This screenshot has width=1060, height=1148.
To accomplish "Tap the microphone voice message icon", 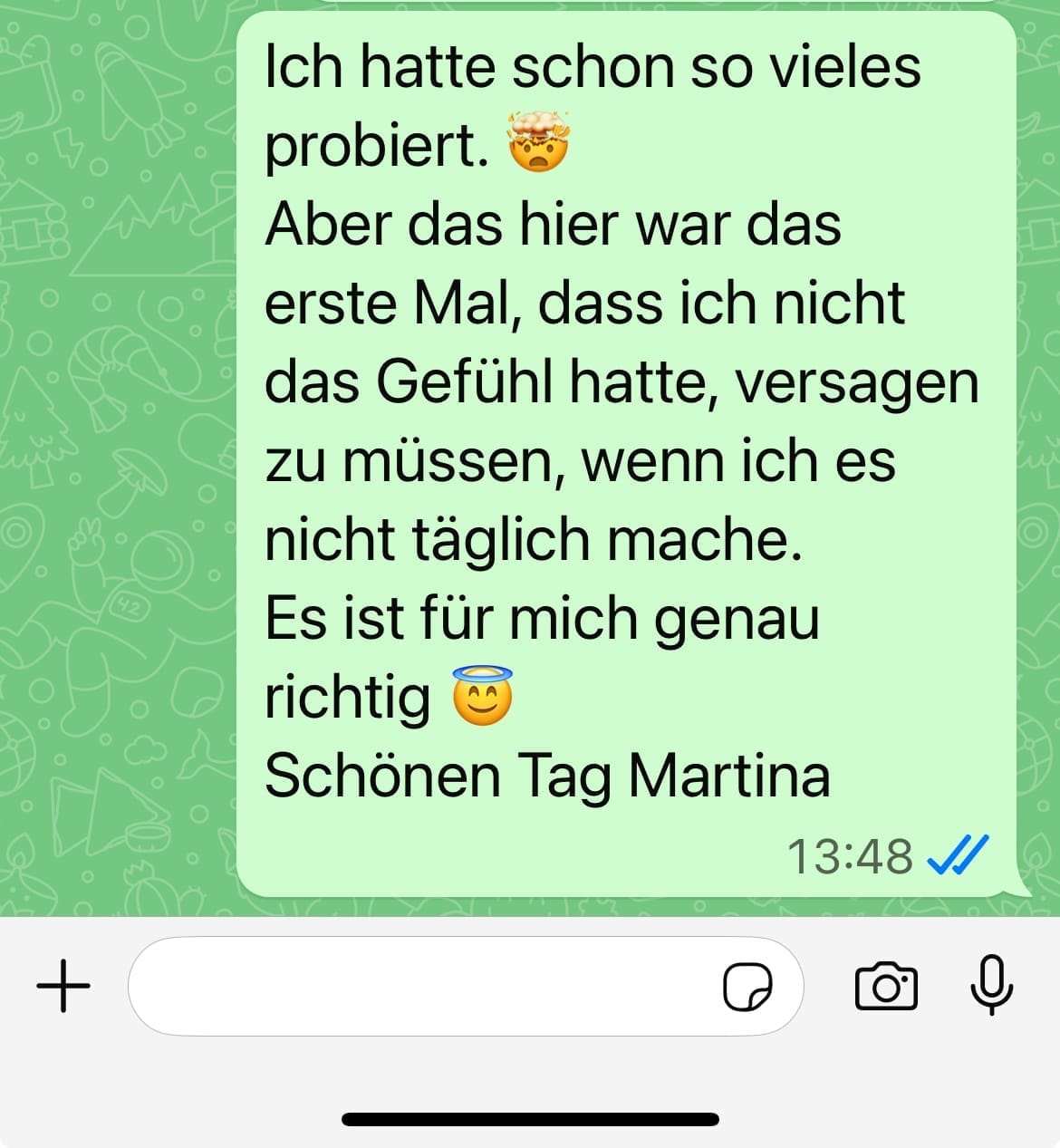I will point(991,984).
